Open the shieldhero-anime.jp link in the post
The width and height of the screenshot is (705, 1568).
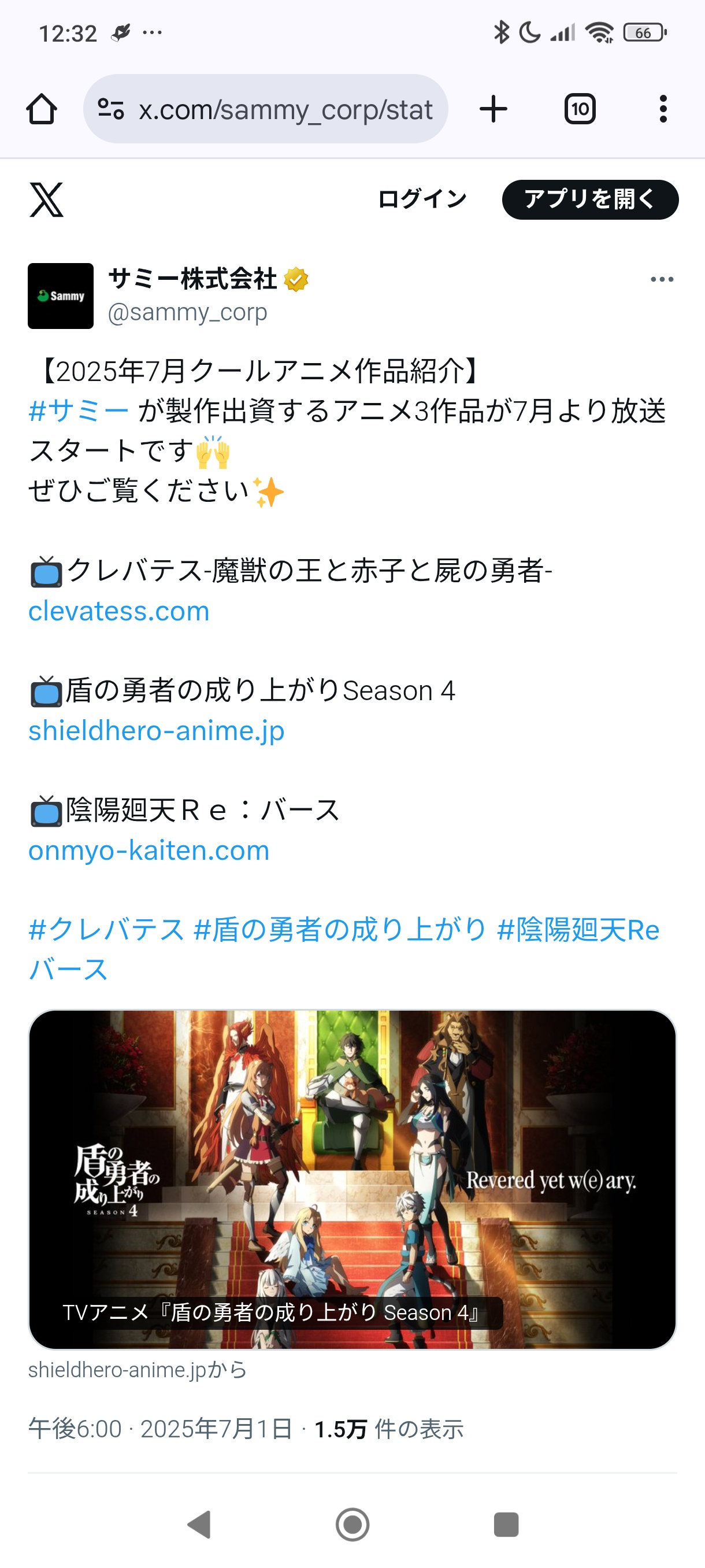[157, 730]
